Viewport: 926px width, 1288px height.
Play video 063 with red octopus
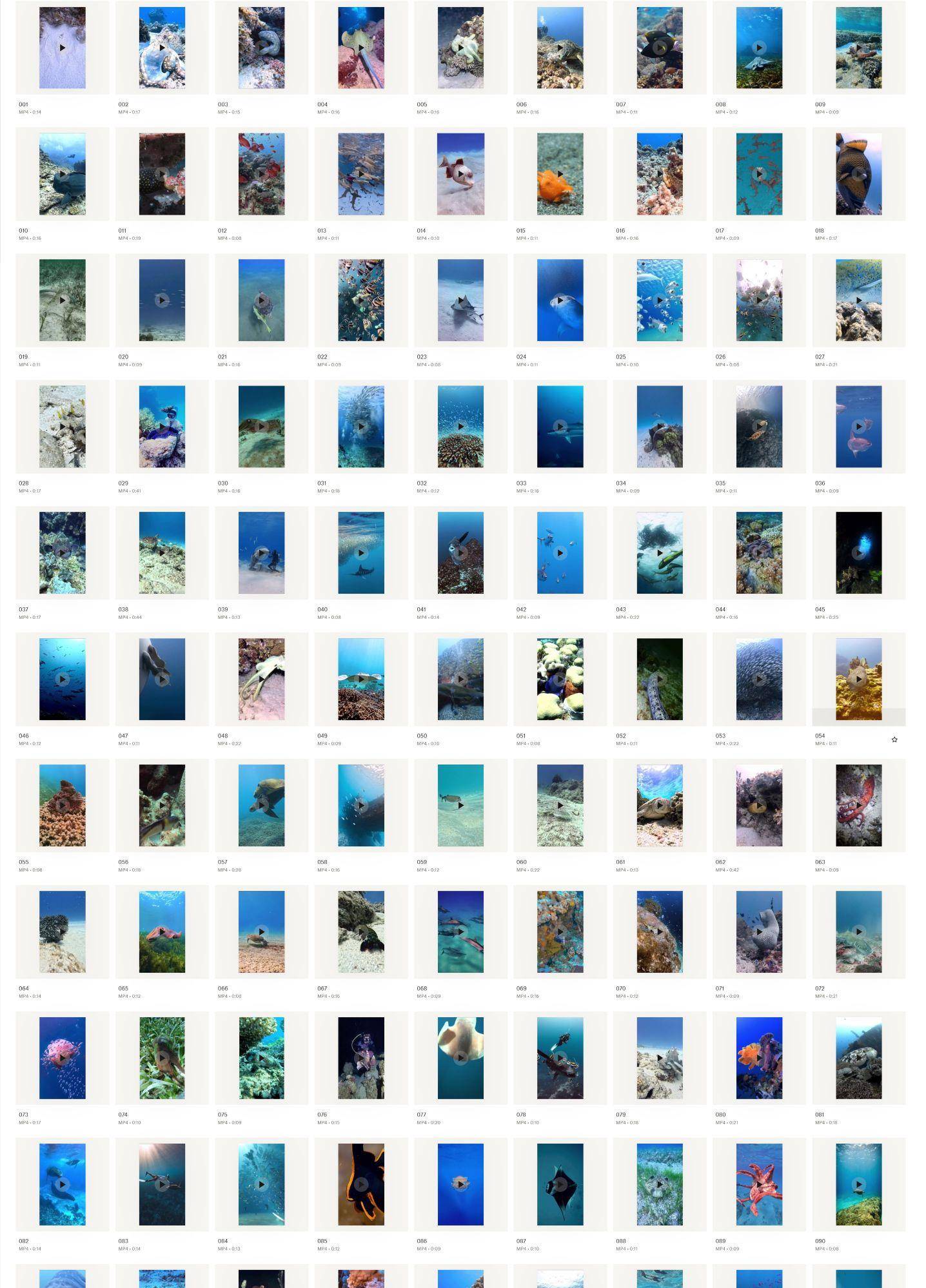pos(858,806)
